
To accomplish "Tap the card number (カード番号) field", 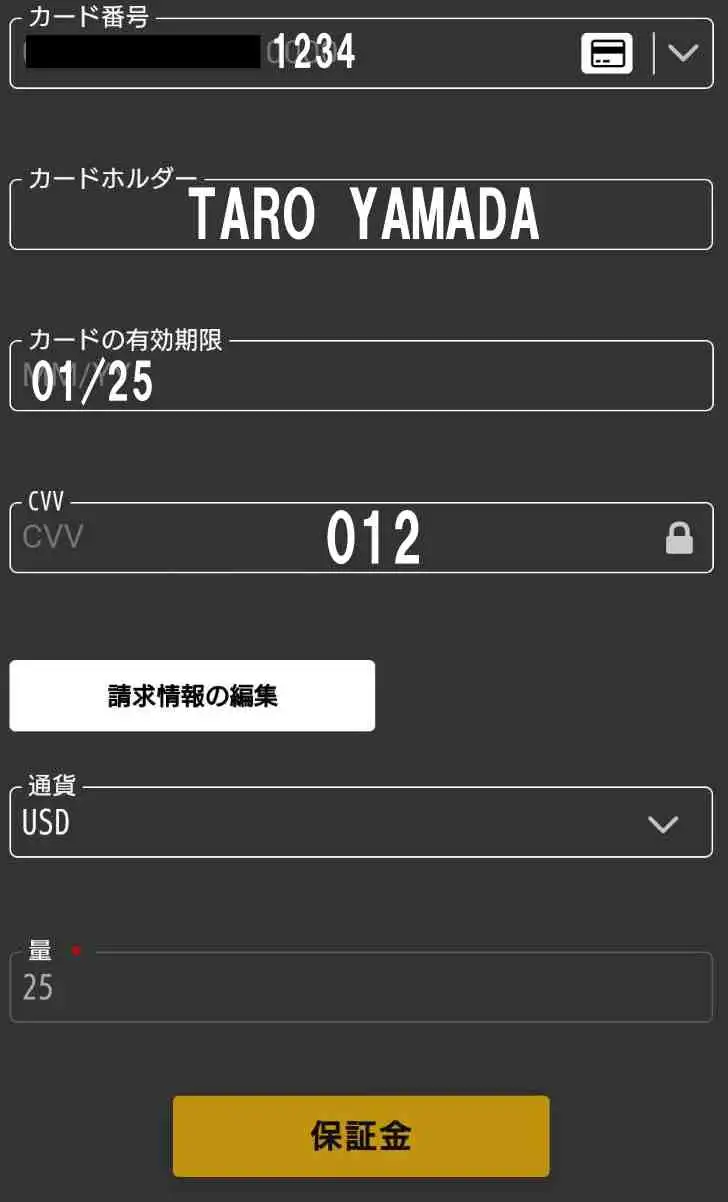I will [300, 53].
